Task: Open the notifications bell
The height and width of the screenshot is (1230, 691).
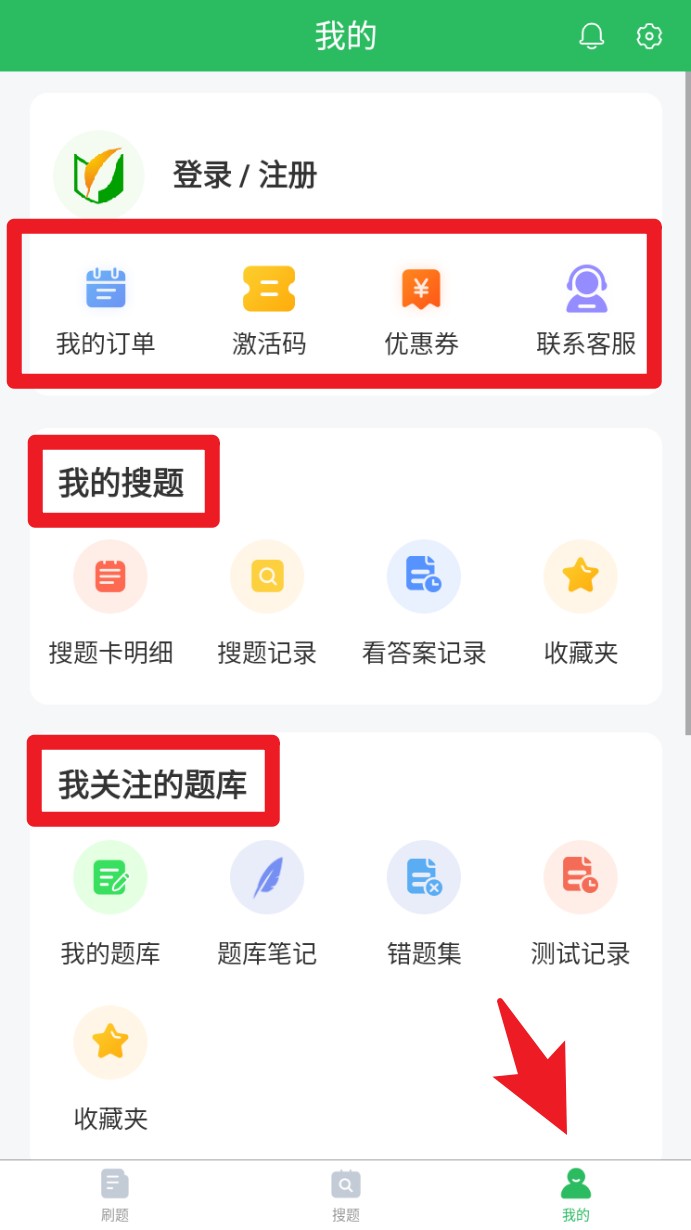Action: tap(591, 37)
